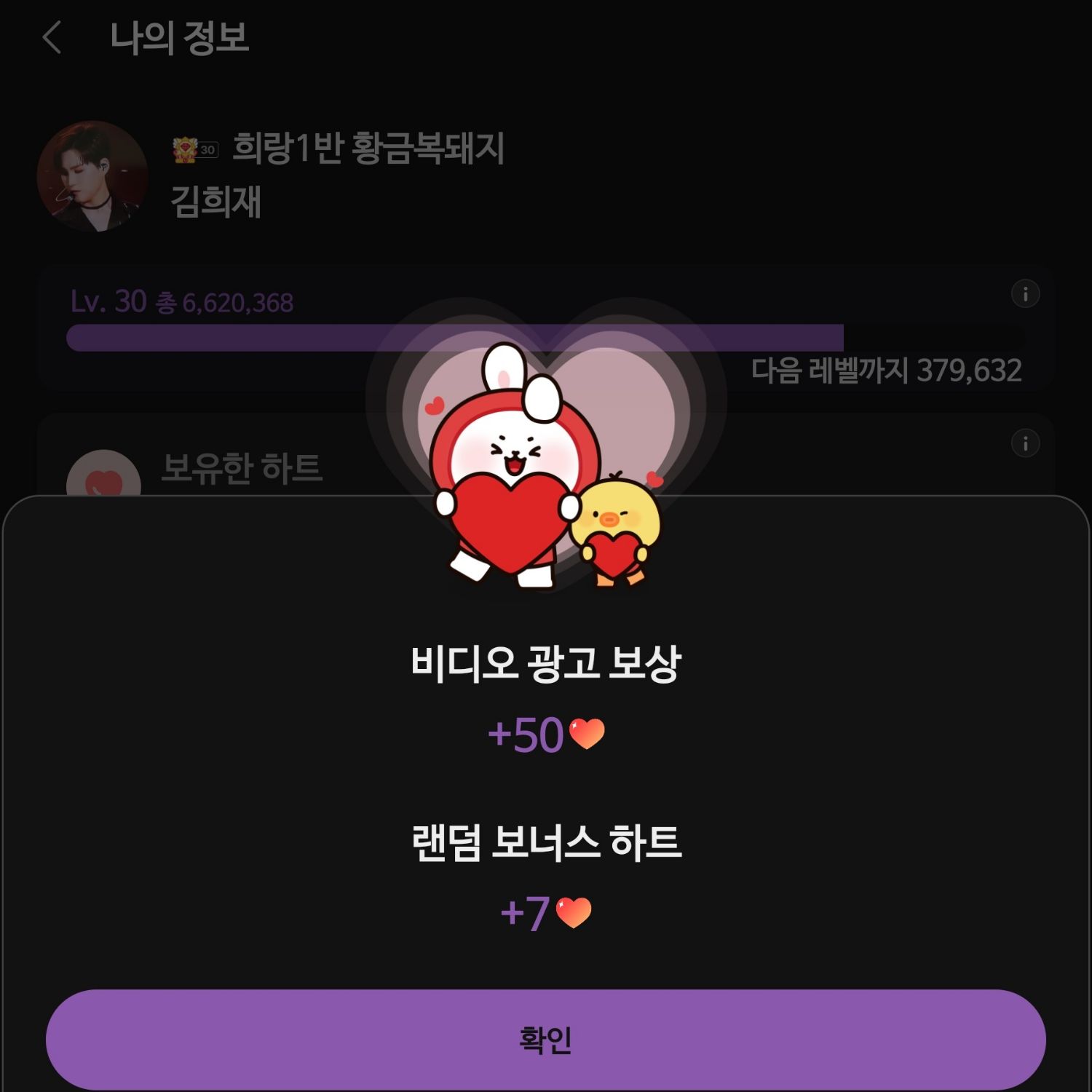Open the 김희재 profile picture

click(x=92, y=176)
